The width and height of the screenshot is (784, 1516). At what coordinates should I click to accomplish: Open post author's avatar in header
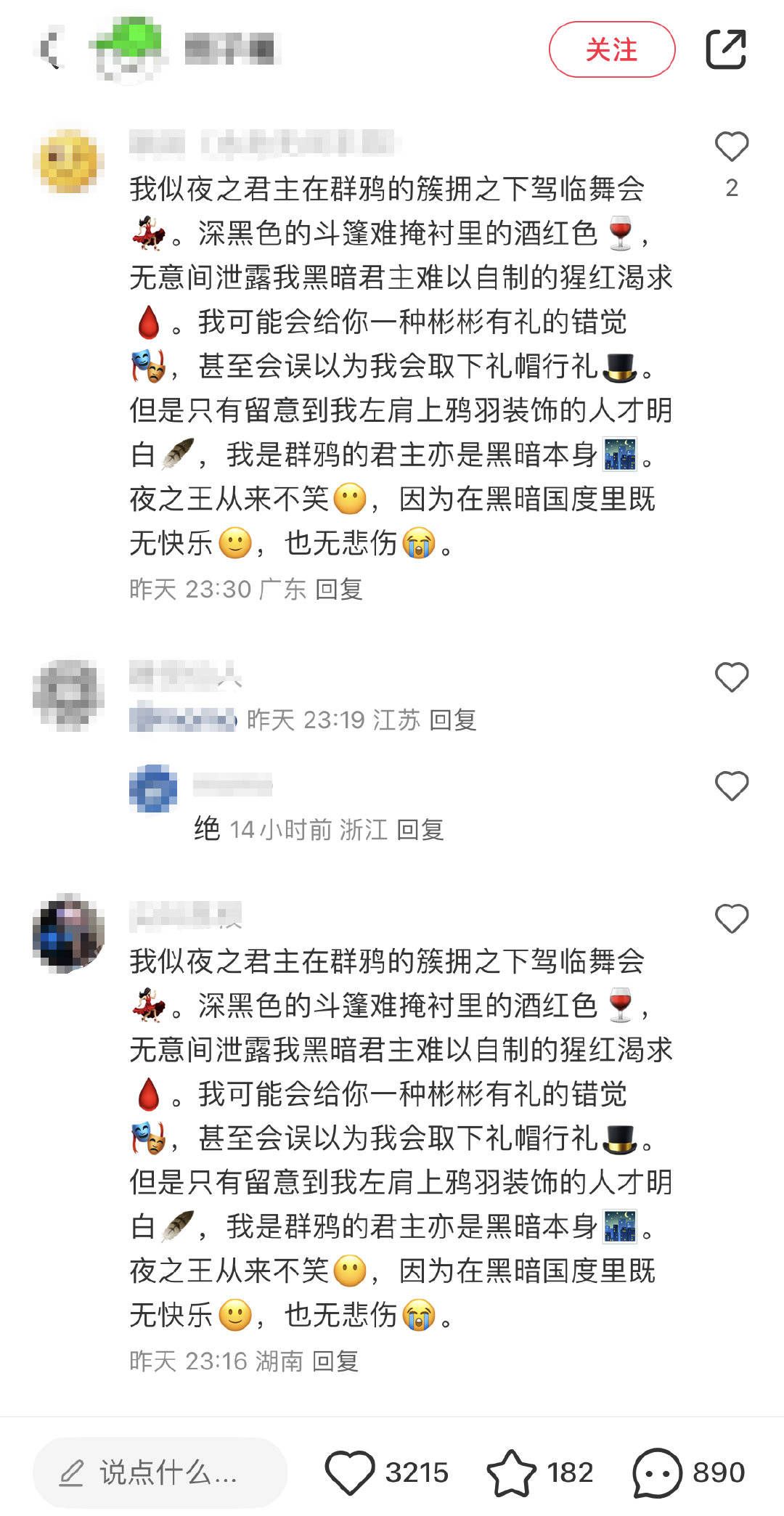click(128, 49)
